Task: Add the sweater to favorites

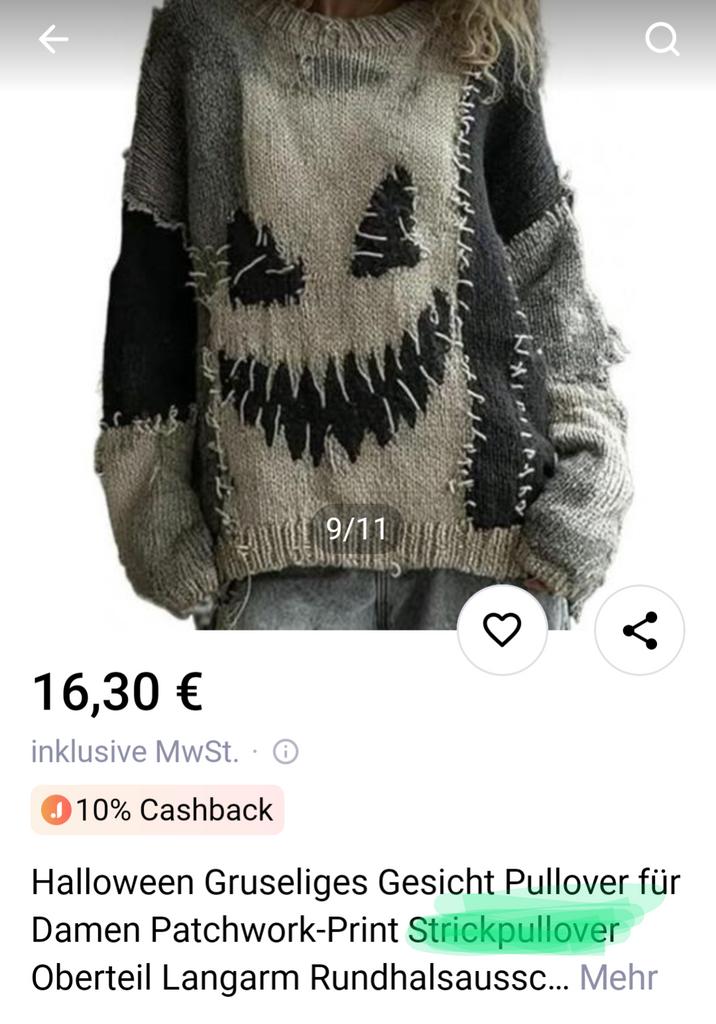Action: (502, 630)
